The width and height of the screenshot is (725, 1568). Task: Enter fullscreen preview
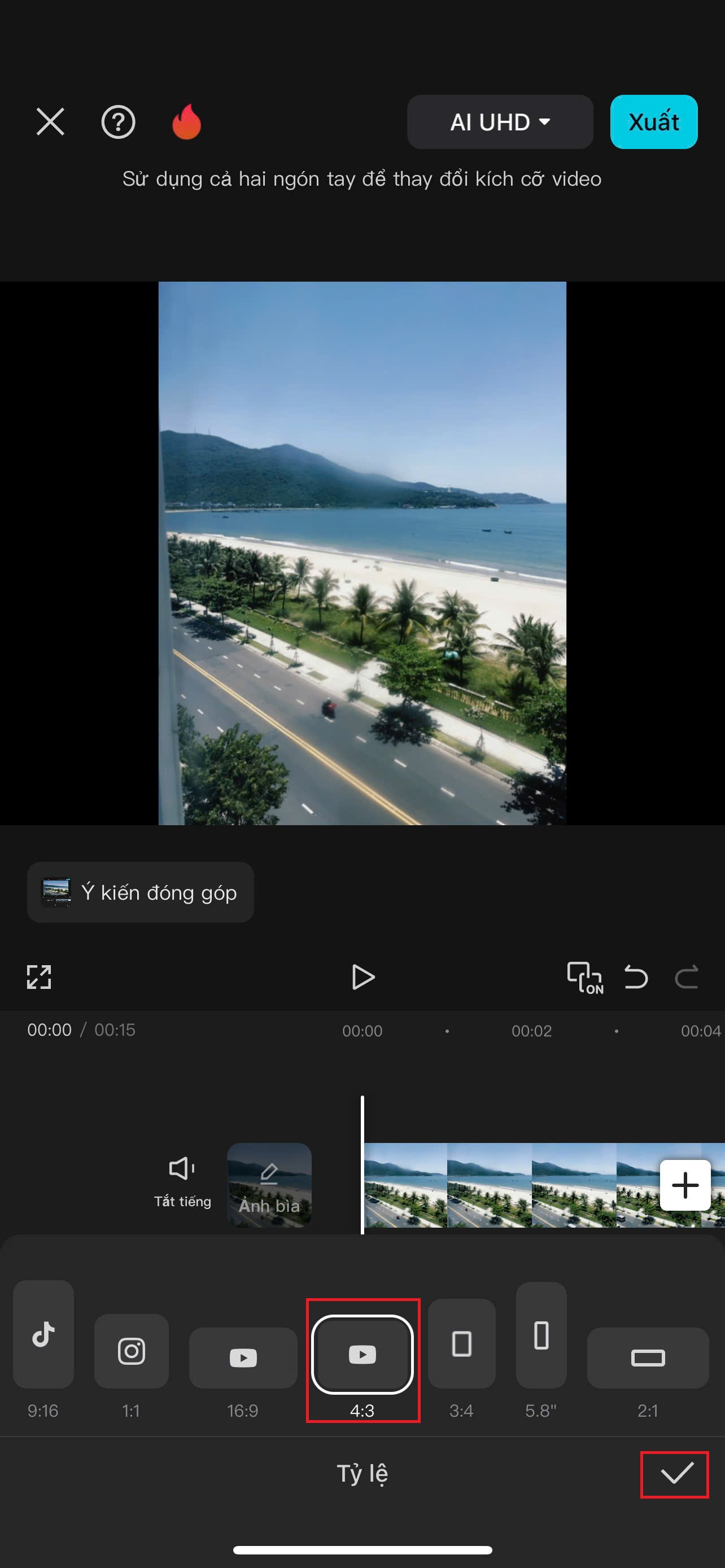coord(39,977)
